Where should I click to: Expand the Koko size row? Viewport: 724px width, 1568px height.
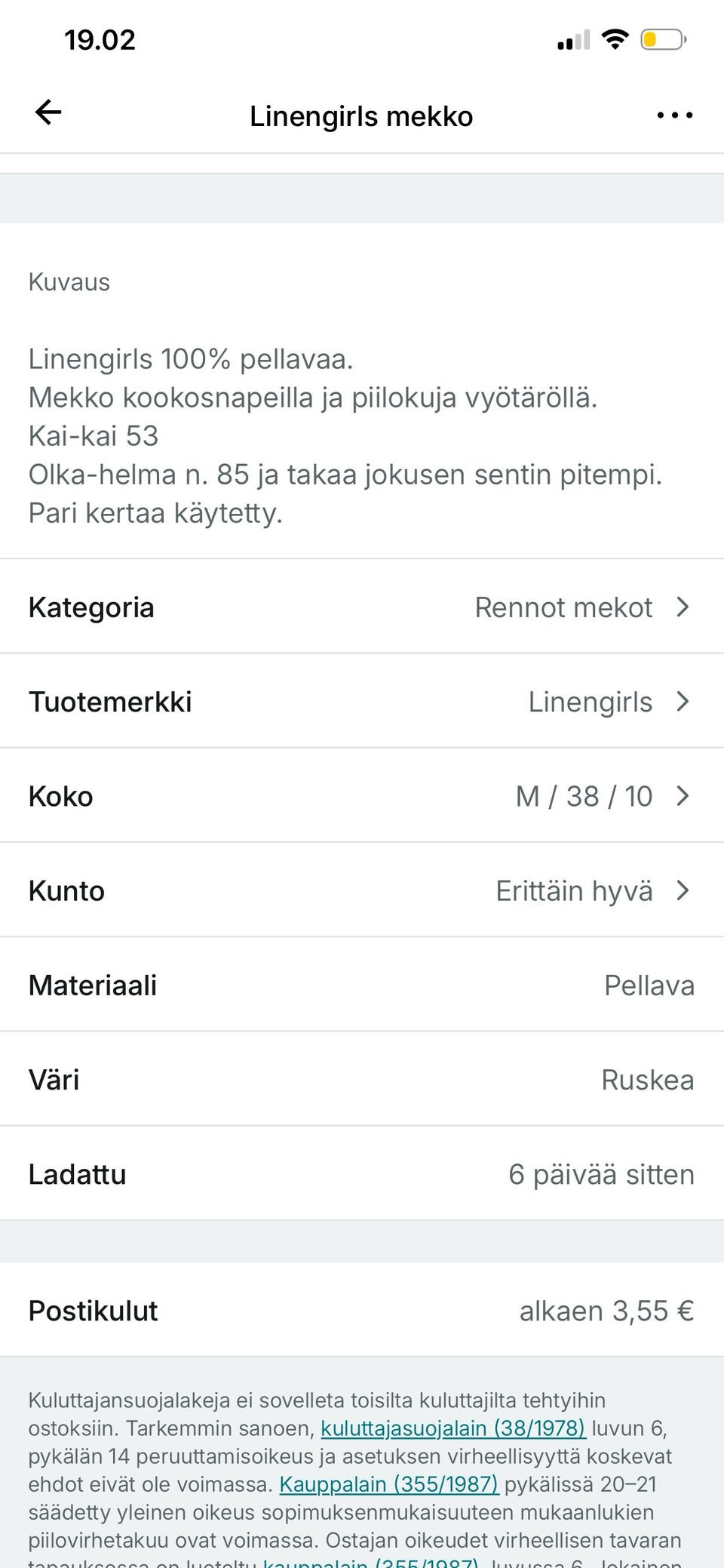click(582, 795)
